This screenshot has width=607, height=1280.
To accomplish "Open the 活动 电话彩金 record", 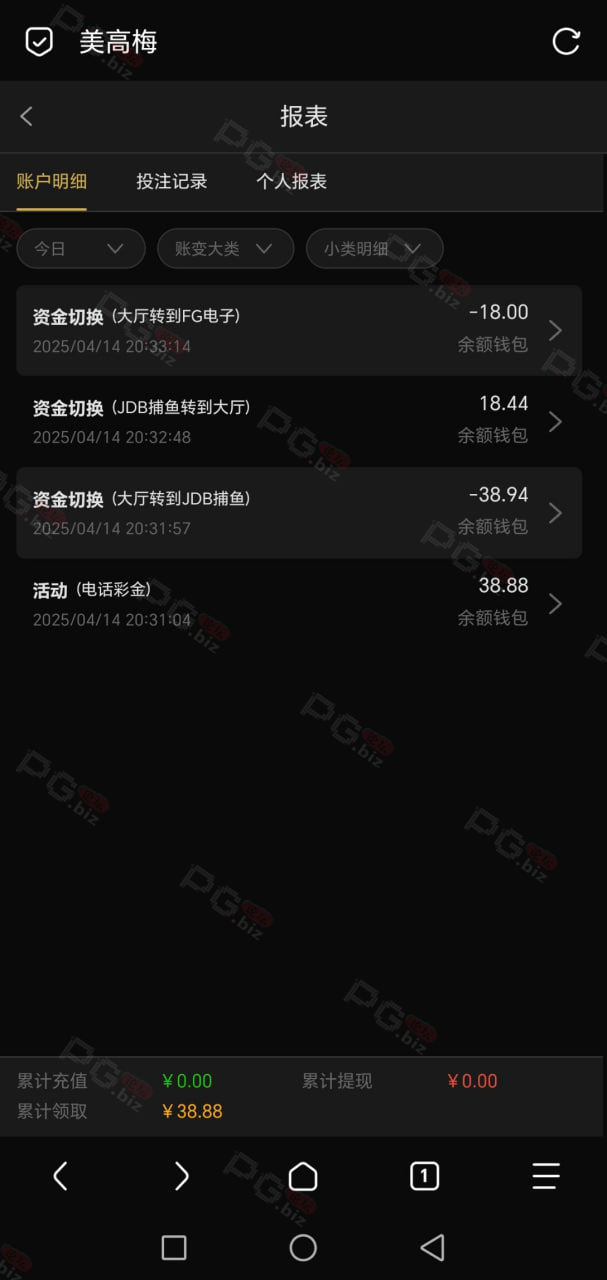I will 299,603.
